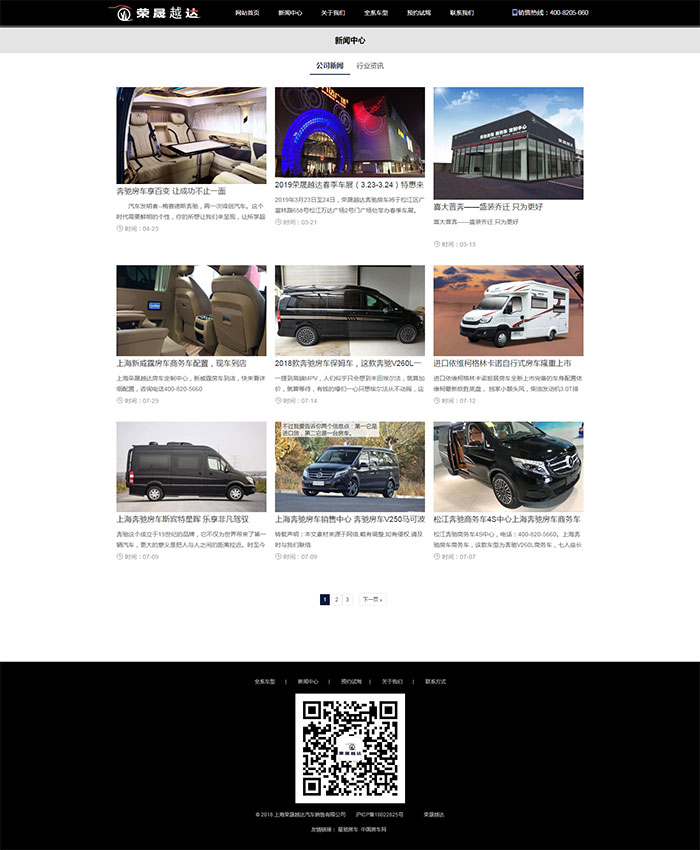This screenshot has height=850, width=700.
Task: Read the 2018款奔驰房车保姆车 article
Action: tap(349, 364)
